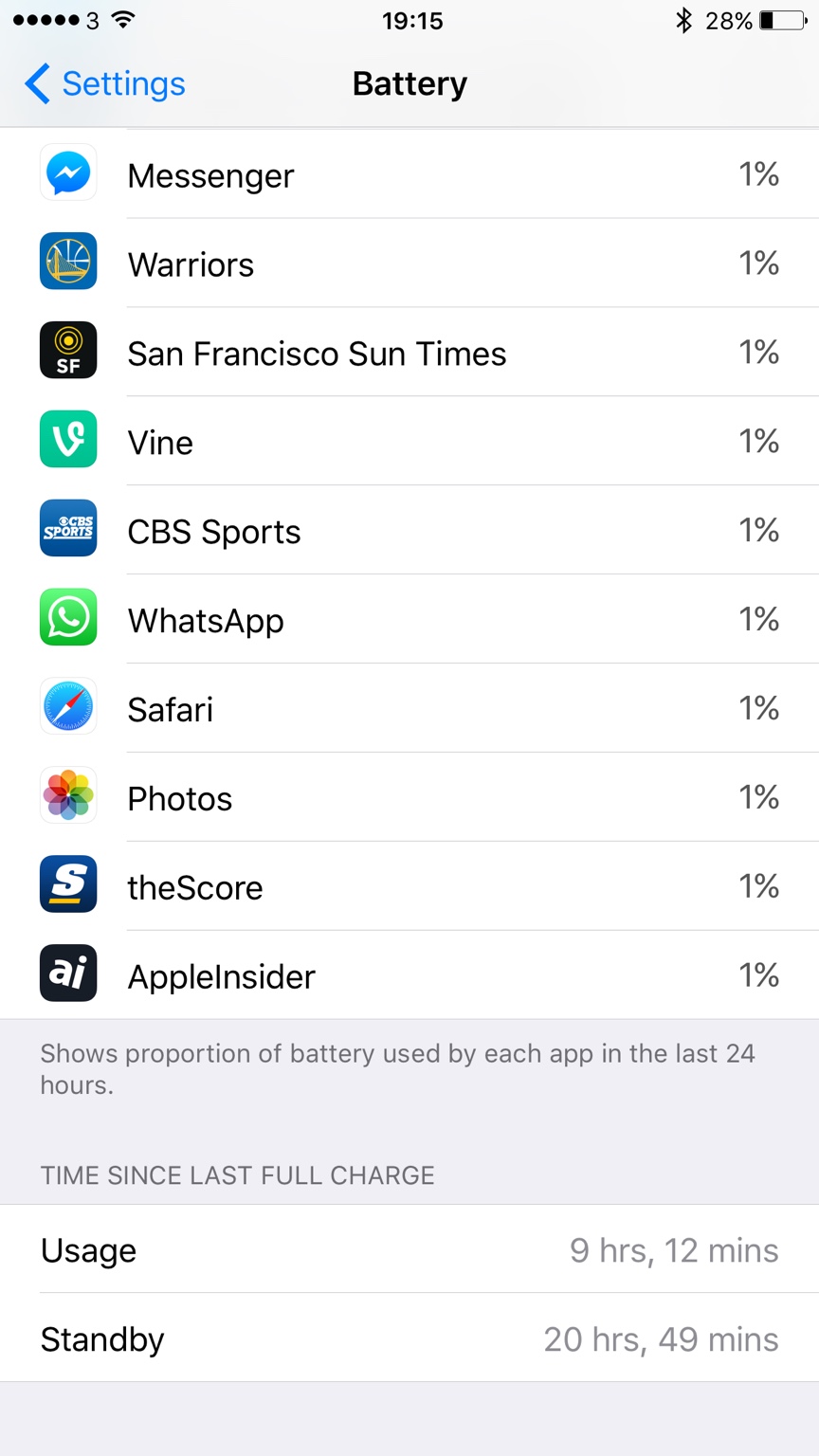
Task: Tap the San Francisco Sun Times row
Action: [409, 354]
